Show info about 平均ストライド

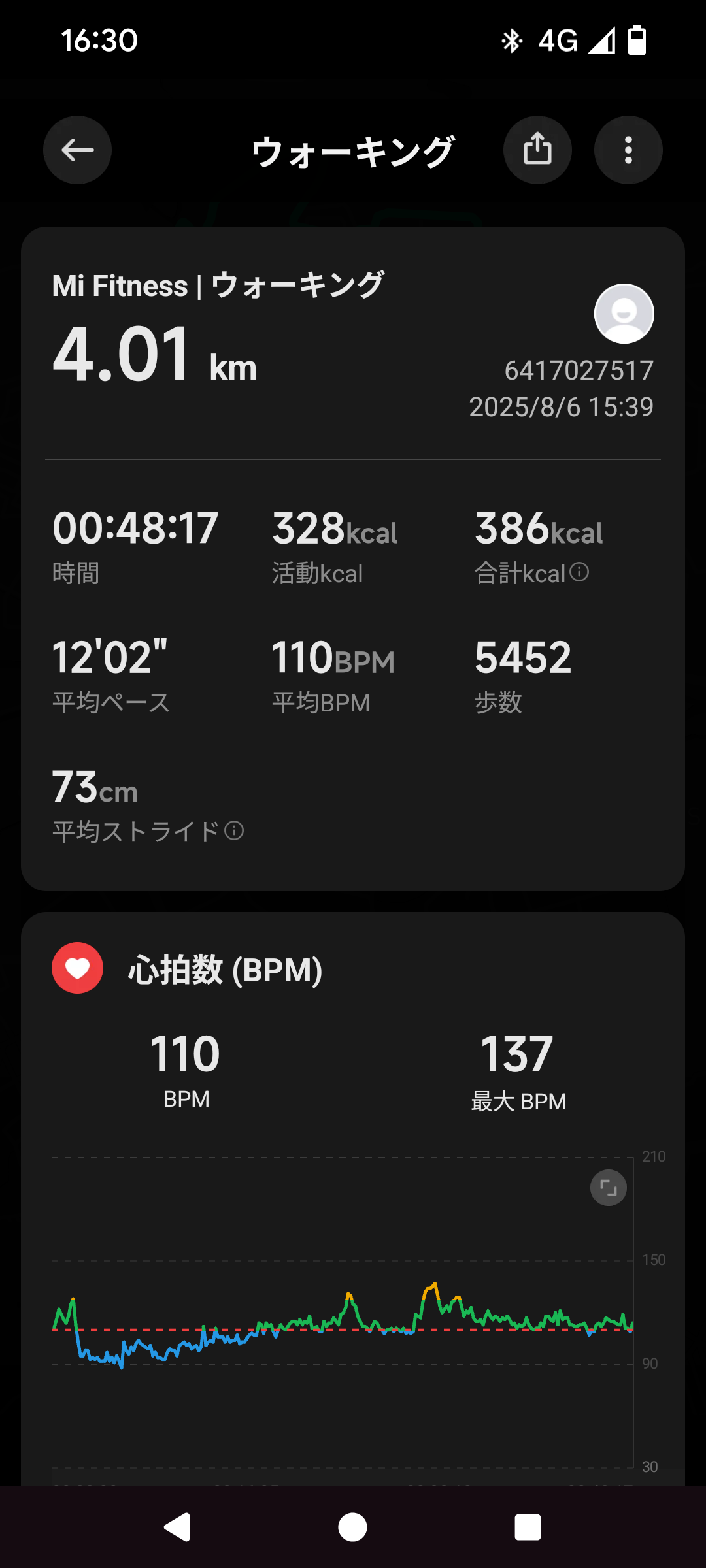(x=234, y=831)
